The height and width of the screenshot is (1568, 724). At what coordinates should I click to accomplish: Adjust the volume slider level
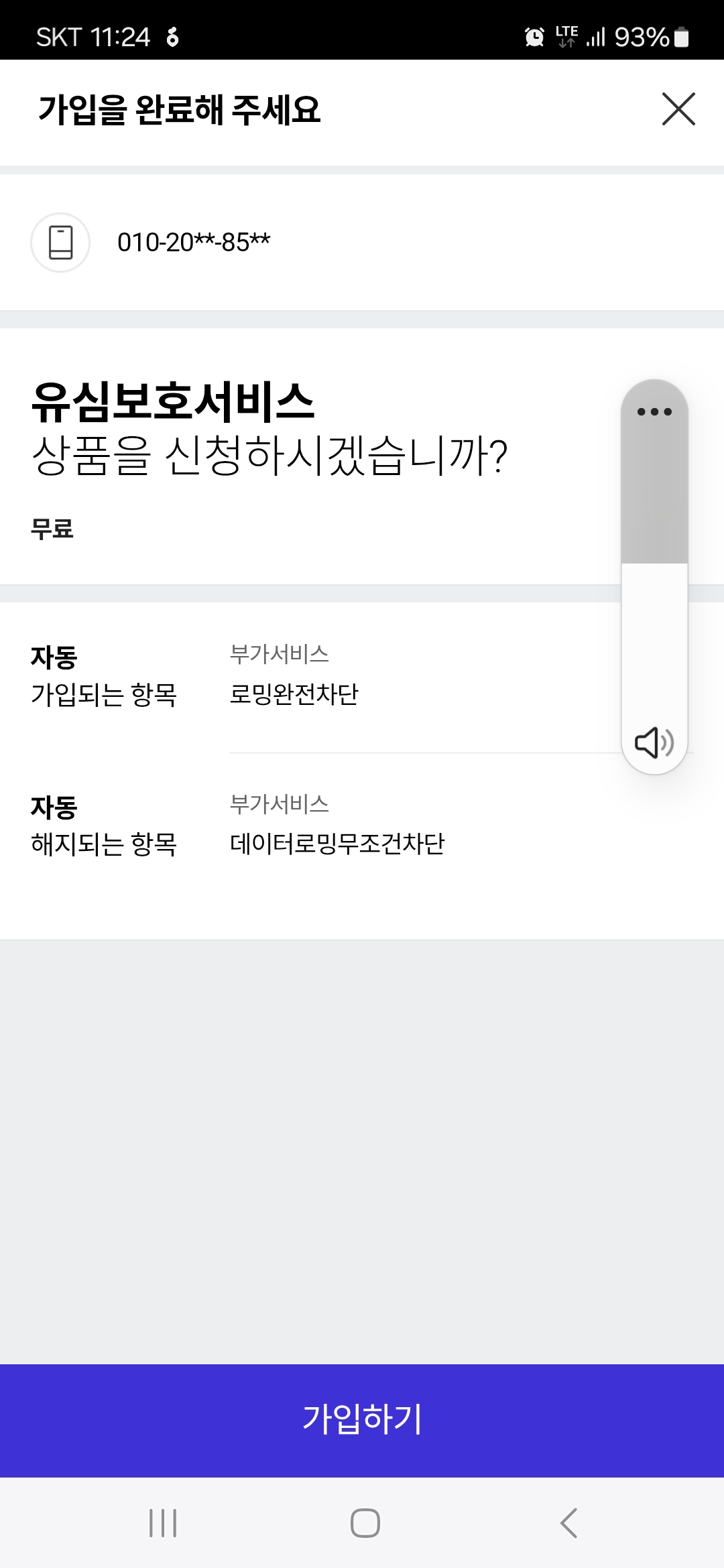[654, 563]
